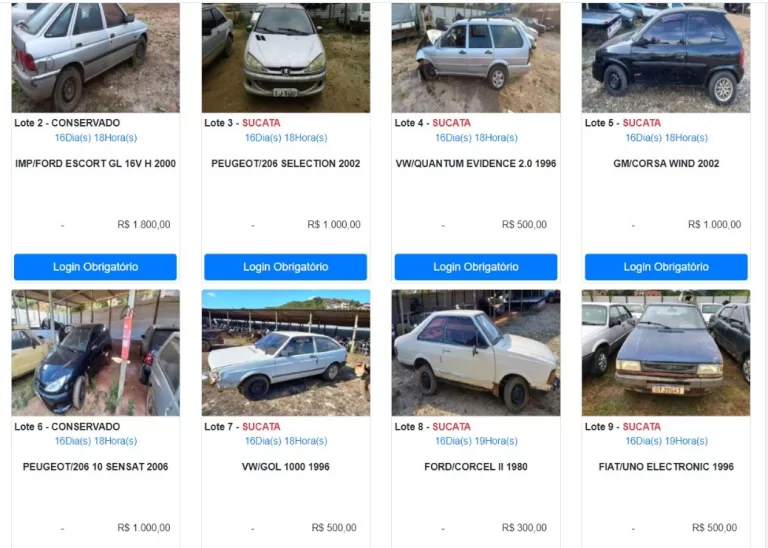This screenshot has height=548, width=768.
Task: Tap Login Obrigatório under Ford Escort GL
Action: pos(95,267)
